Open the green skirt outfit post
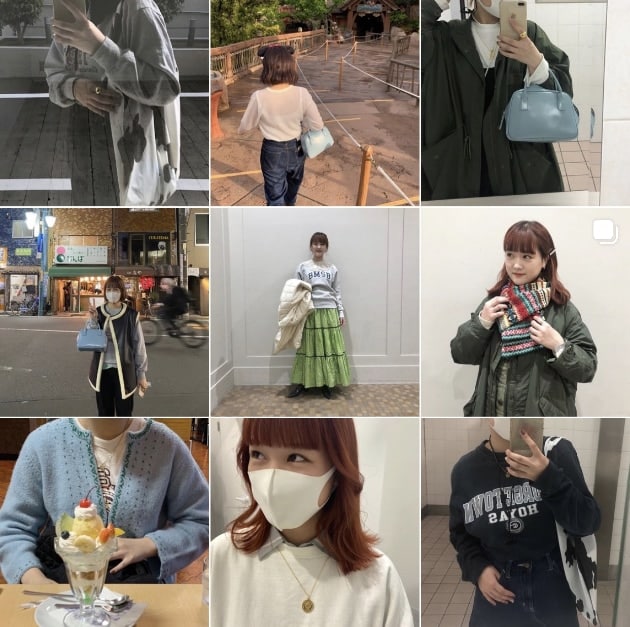630x627 pixels. pyautogui.click(x=315, y=312)
